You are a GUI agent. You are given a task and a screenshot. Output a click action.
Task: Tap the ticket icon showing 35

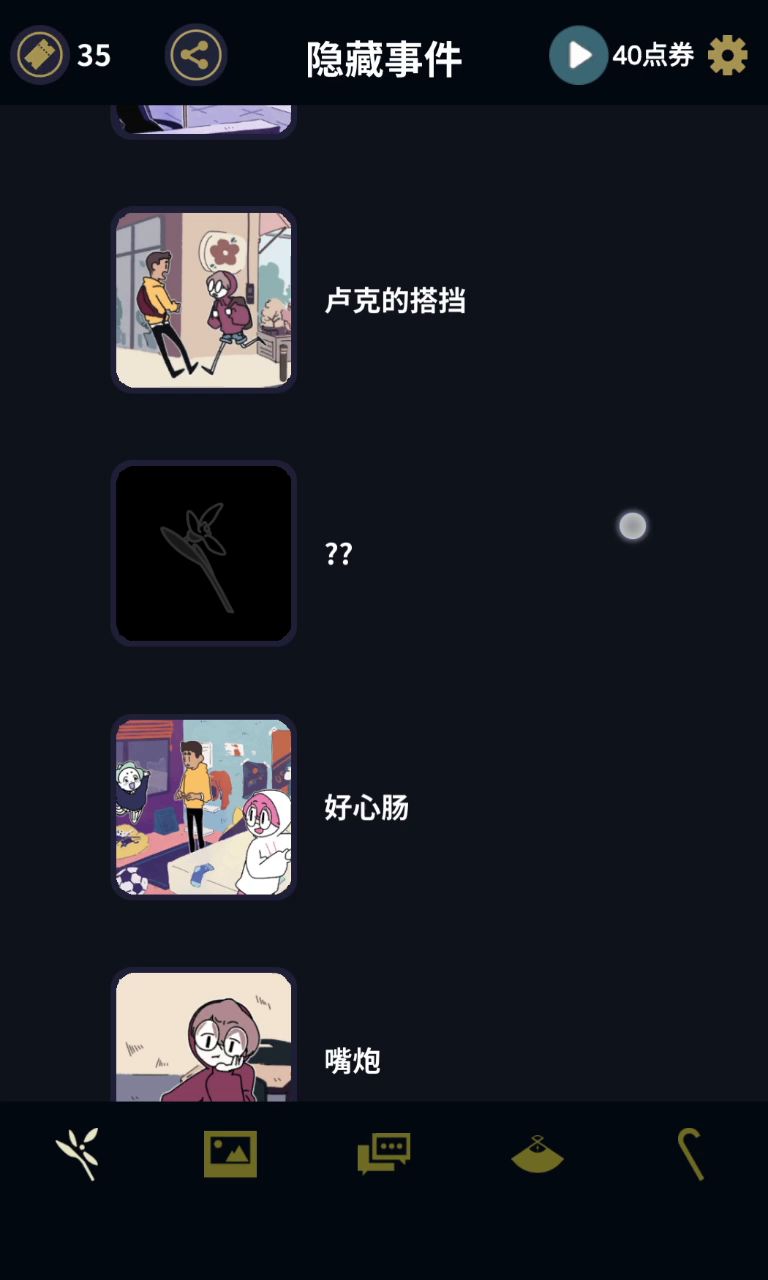tap(40, 55)
